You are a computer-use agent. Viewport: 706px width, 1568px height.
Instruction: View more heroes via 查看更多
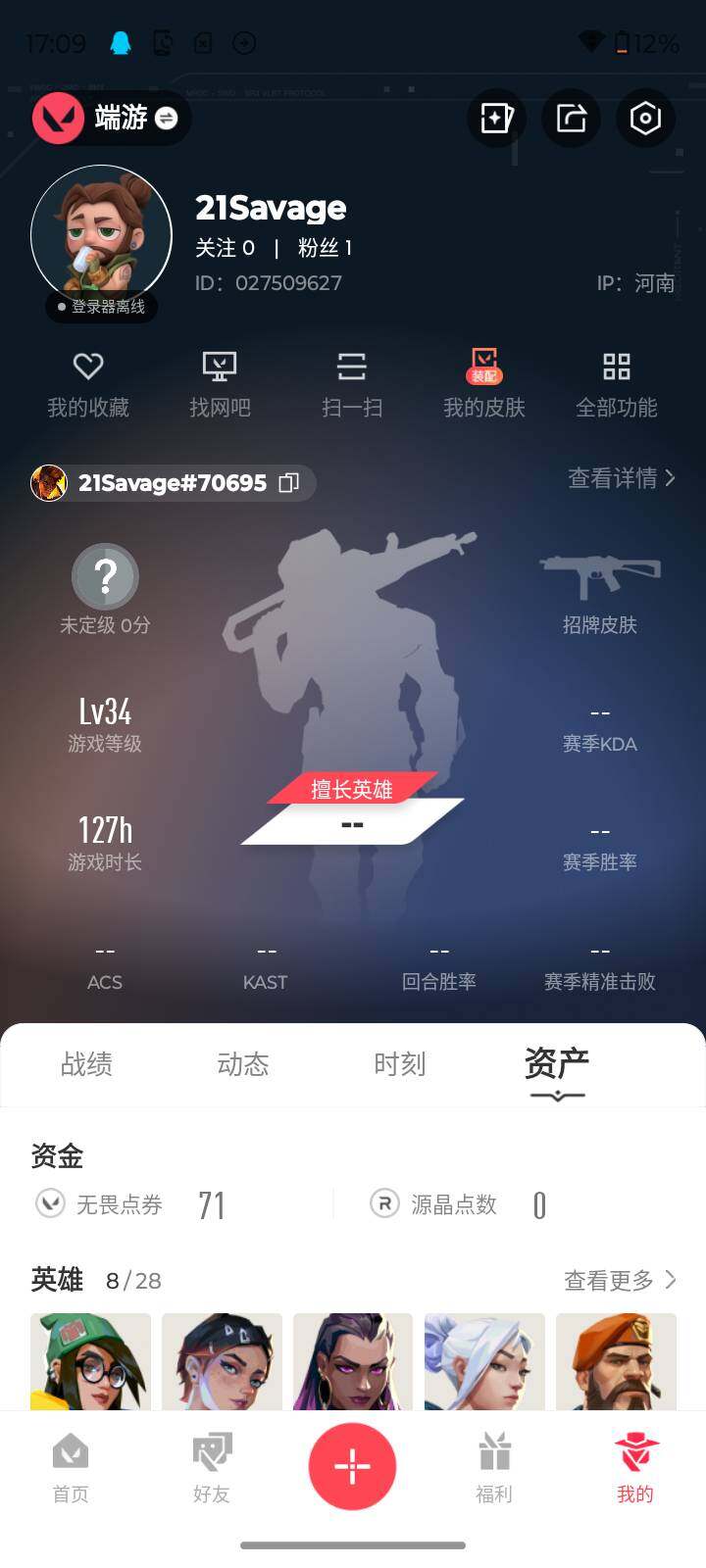620,1280
